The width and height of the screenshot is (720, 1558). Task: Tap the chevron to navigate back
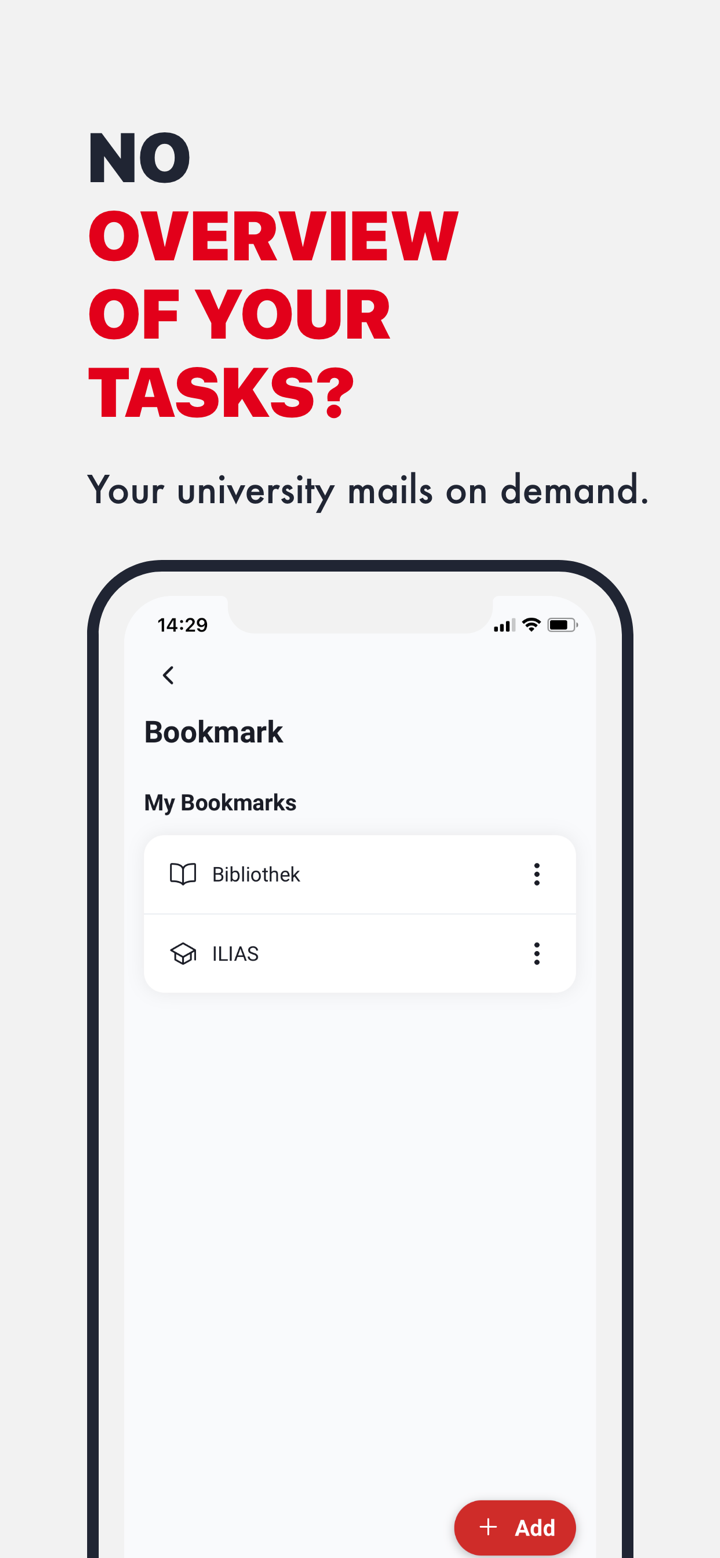pyautogui.click(x=168, y=675)
